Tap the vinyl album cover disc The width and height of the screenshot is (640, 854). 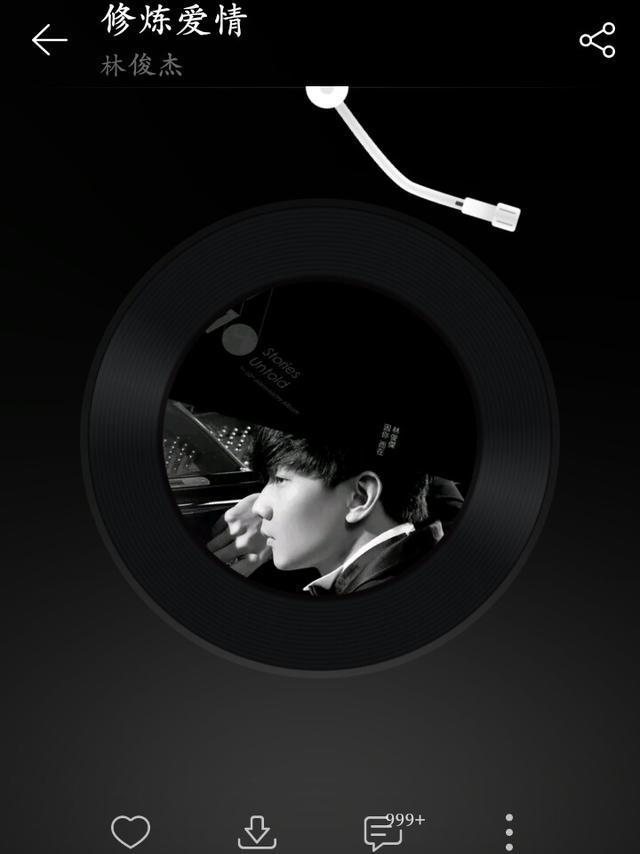(x=320, y=440)
